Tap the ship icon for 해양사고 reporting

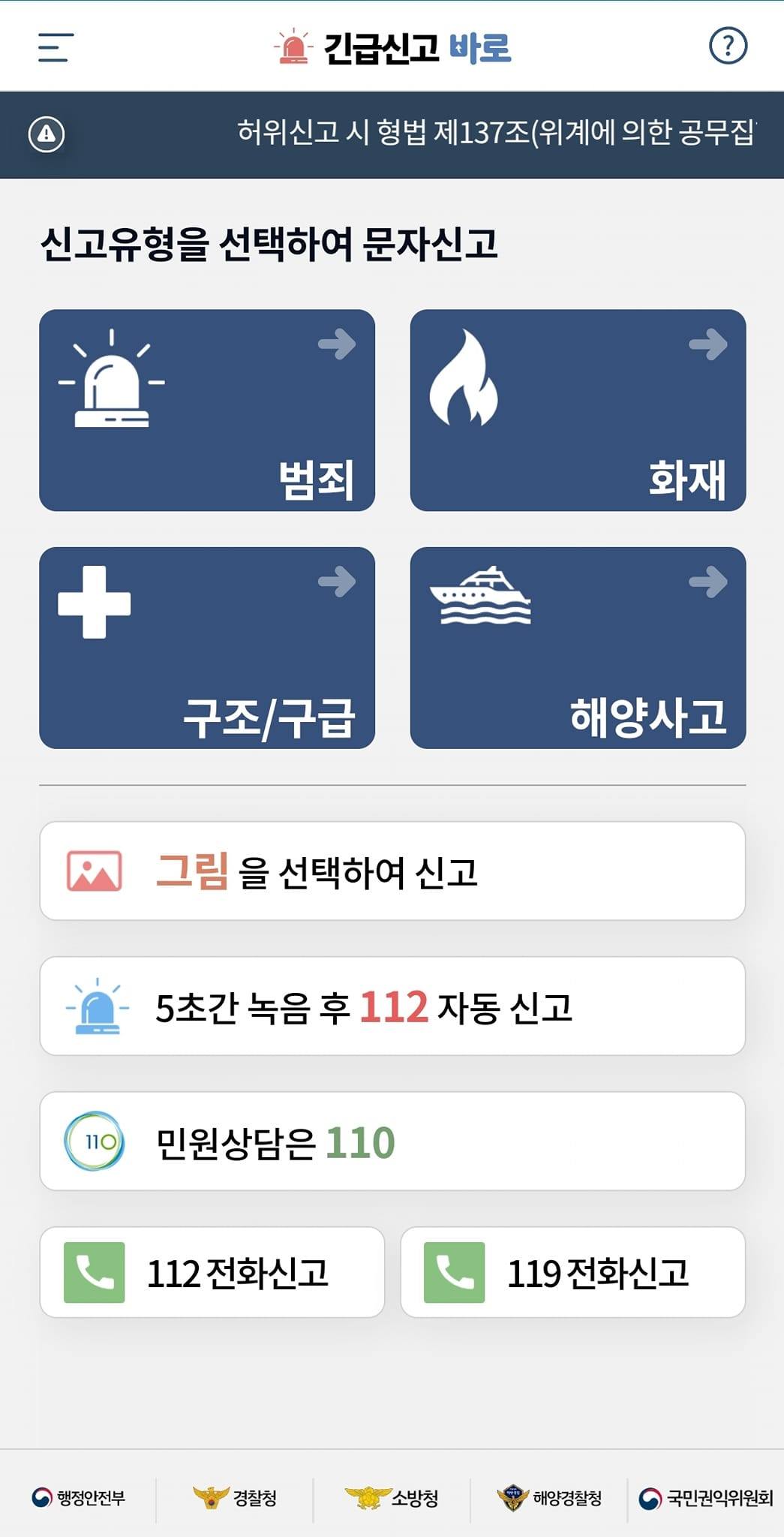point(484,597)
